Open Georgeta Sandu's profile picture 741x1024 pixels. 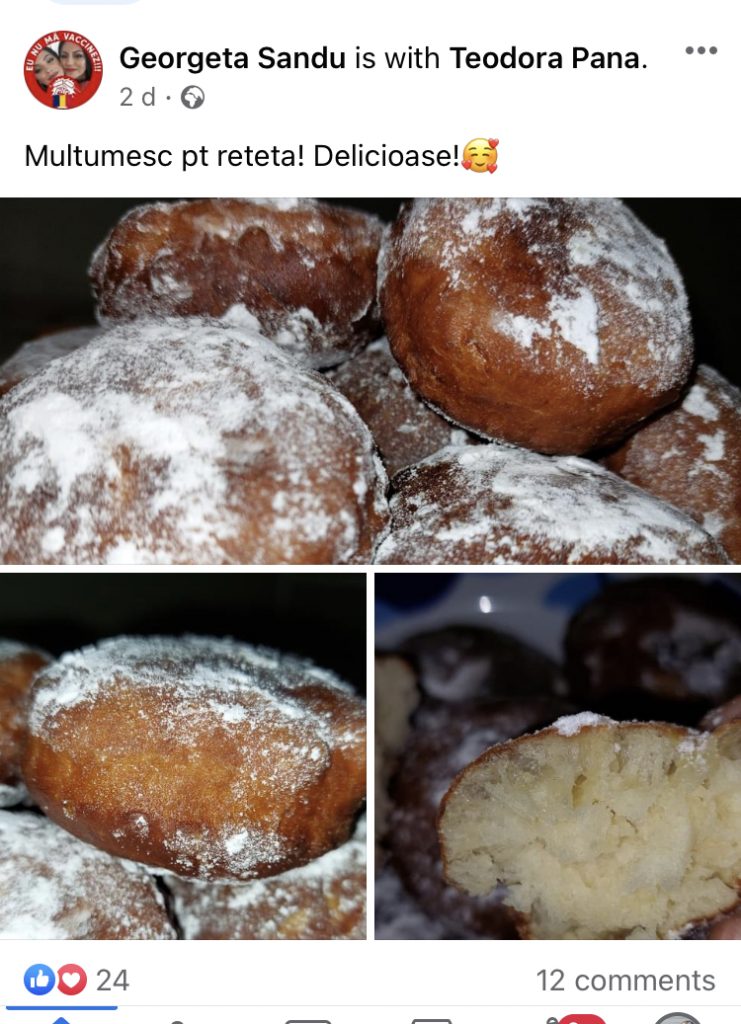click(x=63, y=70)
